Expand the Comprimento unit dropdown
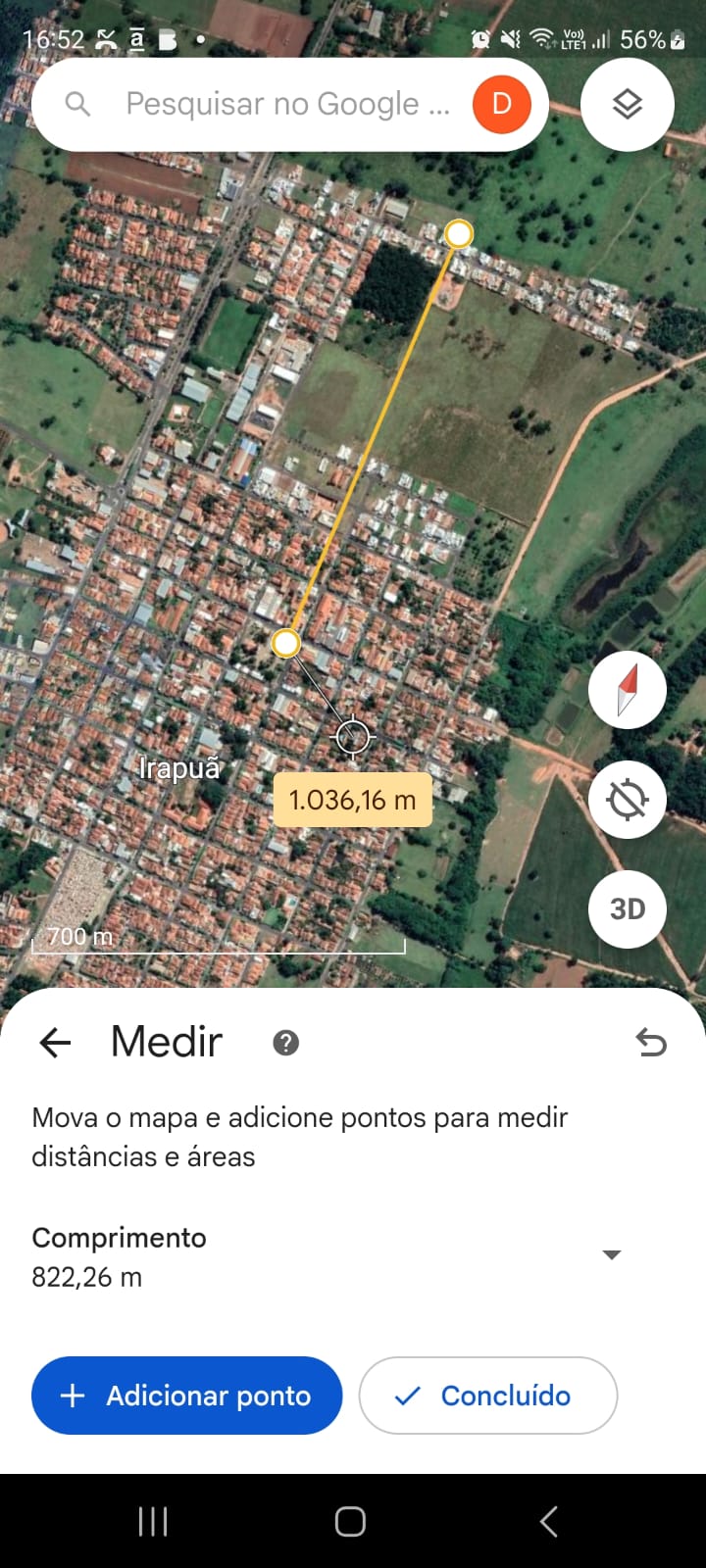Image resolution: width=706 pixels, height=1568 pixels. click(x=612, y=1255)
